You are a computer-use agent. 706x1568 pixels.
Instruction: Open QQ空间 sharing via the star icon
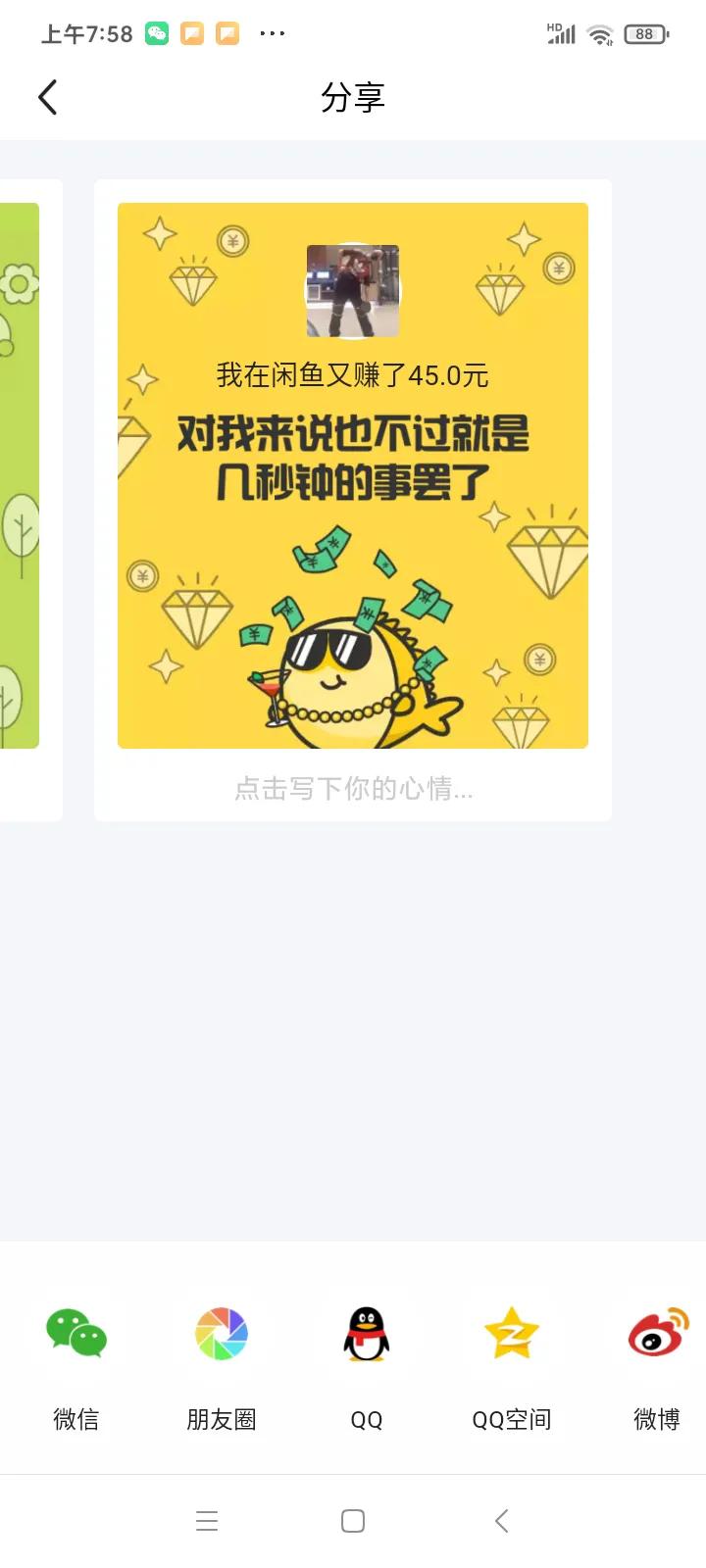click(511, 1335)
